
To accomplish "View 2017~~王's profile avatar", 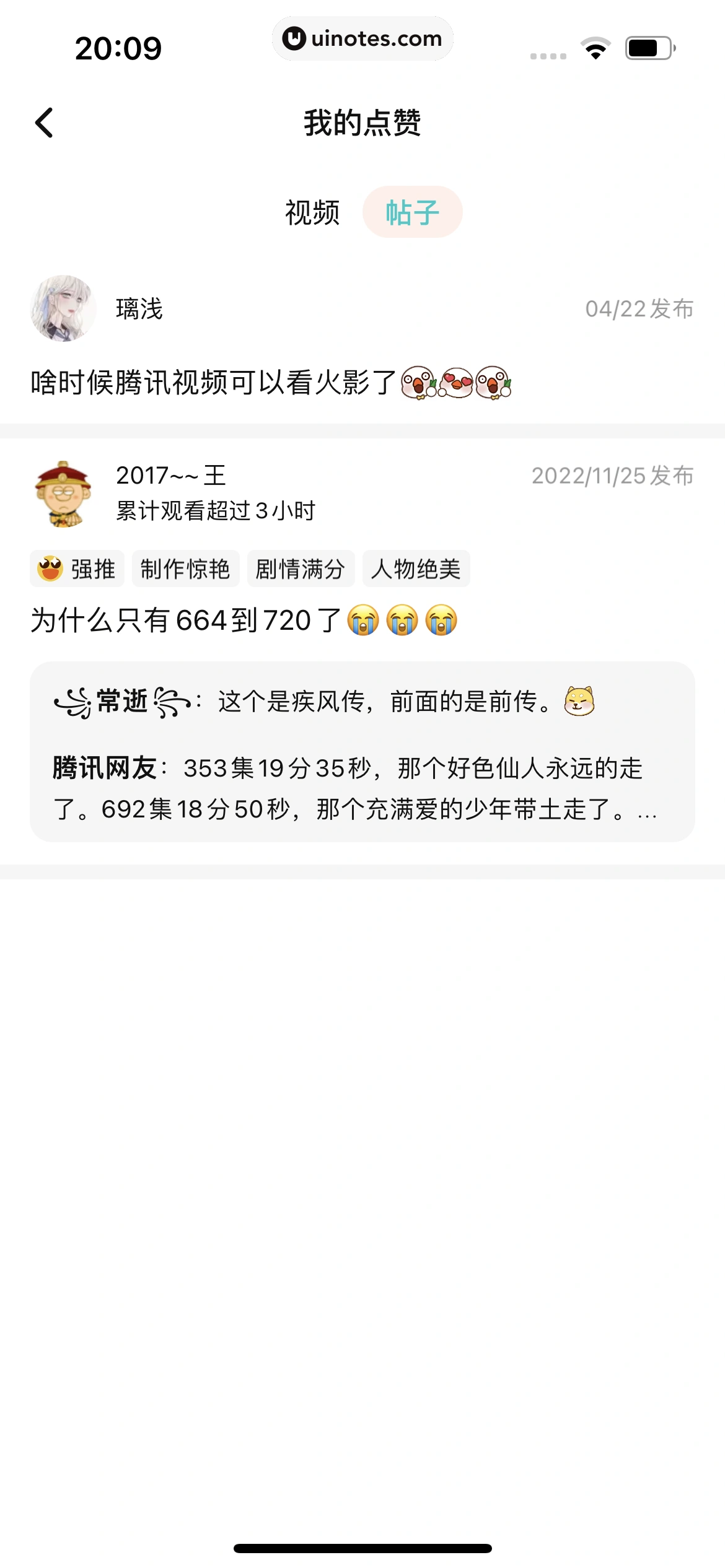I will coord(63,494).
